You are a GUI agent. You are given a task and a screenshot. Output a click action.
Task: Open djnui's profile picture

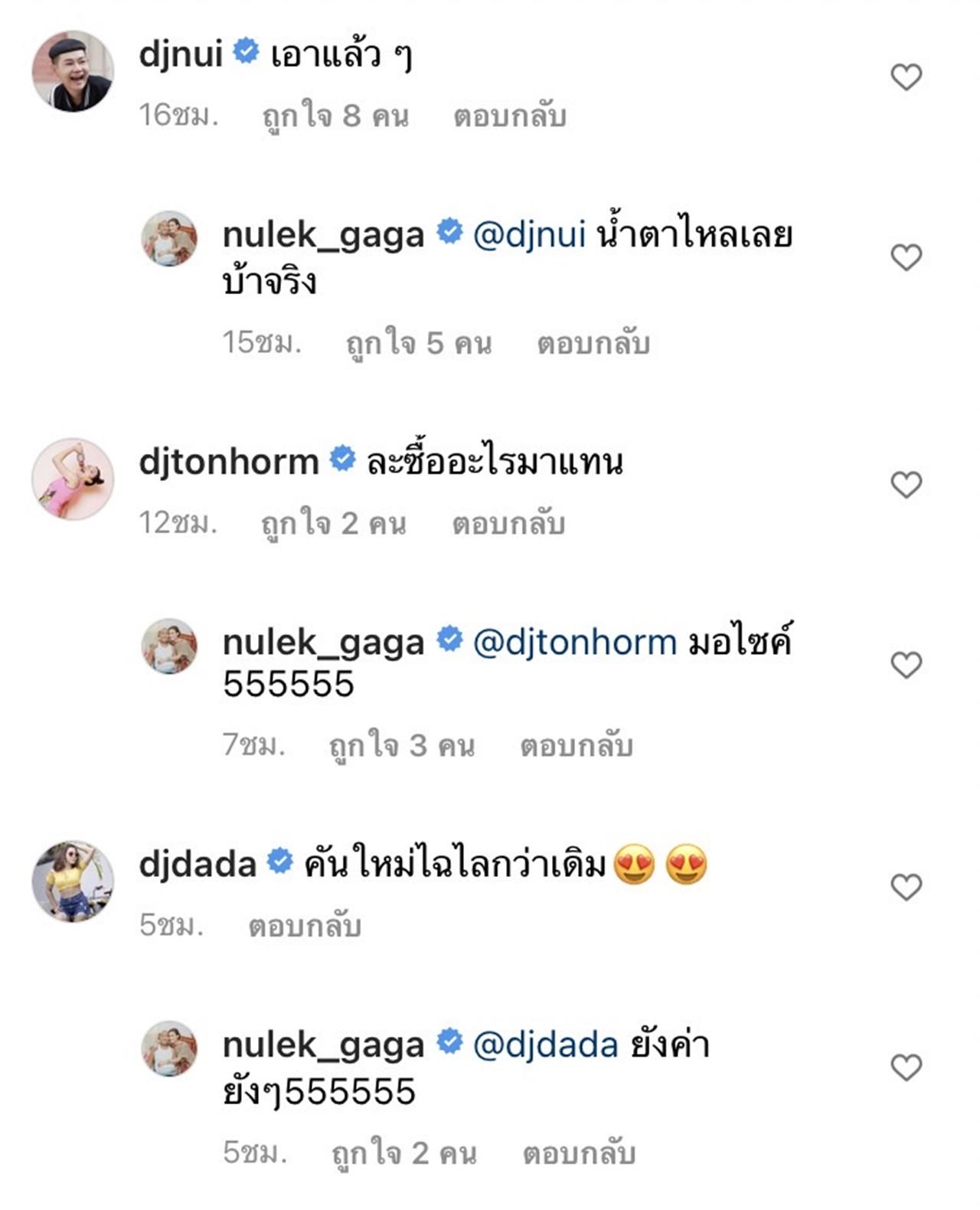tap(73, 71)
